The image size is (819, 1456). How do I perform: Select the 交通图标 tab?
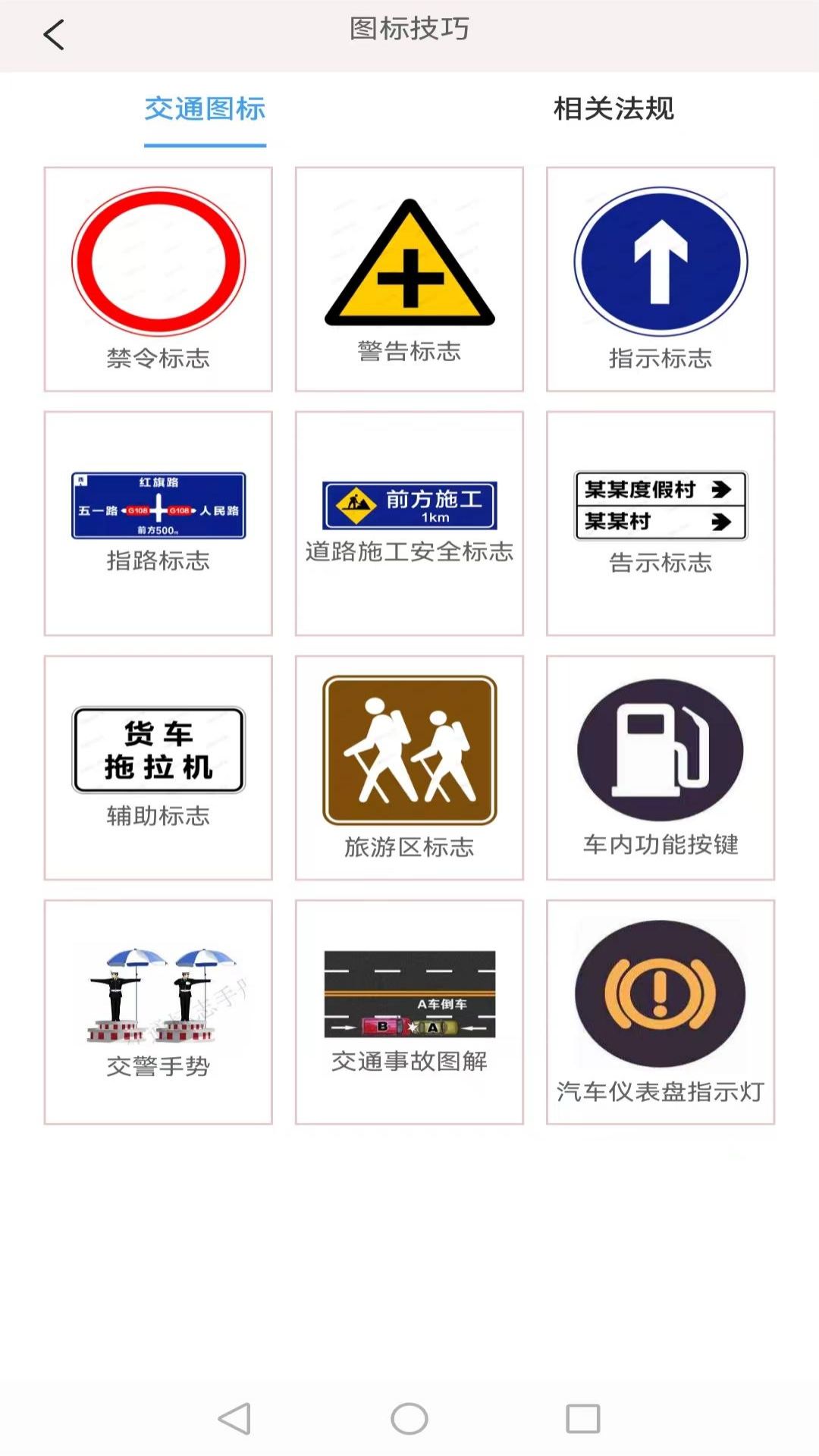coord(204,109)
